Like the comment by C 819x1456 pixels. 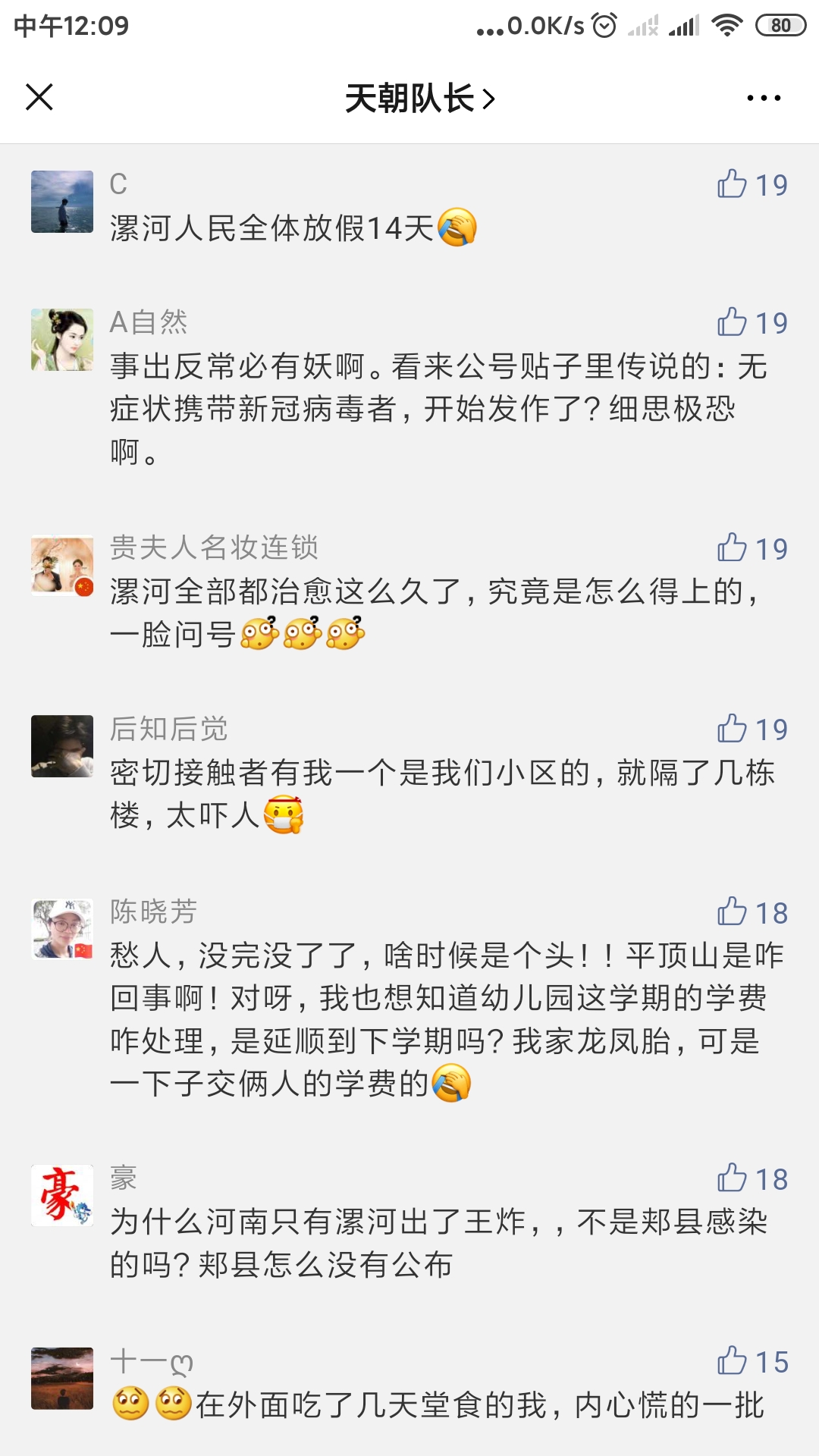[733, 184]
